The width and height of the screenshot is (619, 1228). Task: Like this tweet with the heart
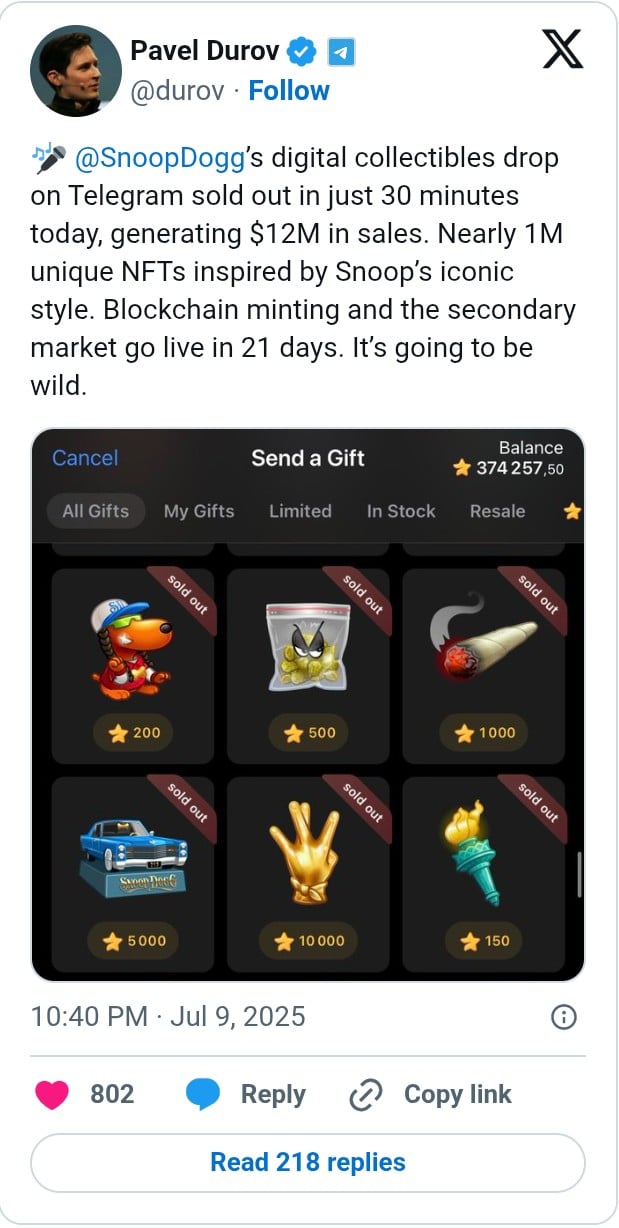pos(53,1095)
